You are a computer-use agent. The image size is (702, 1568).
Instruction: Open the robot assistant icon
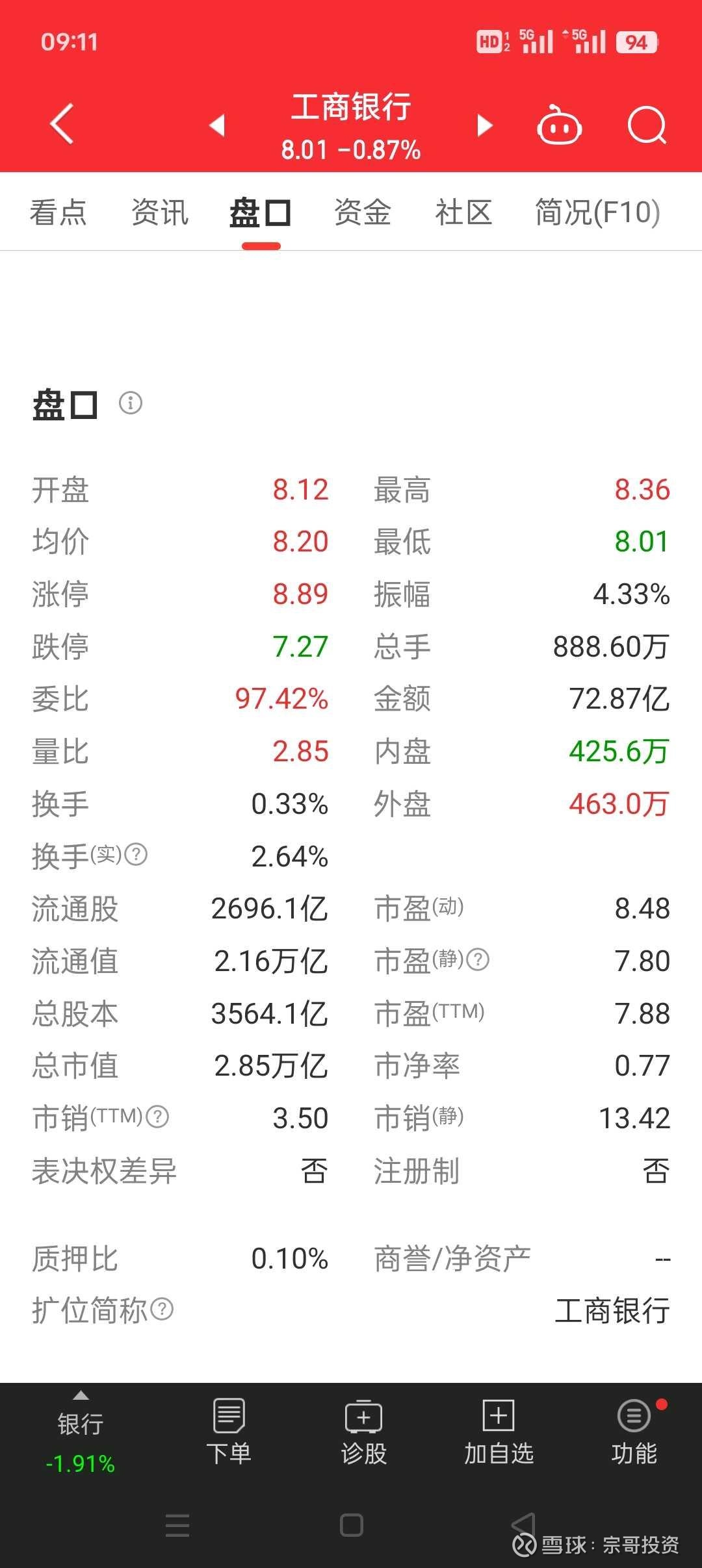click(x=559, y=124)
